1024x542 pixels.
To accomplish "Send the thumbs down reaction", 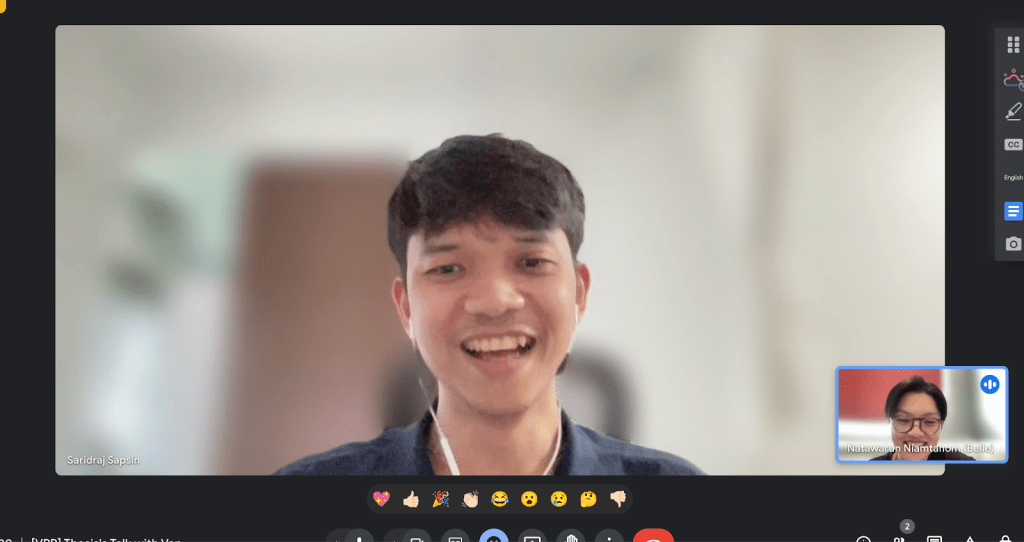I will [617, 499].
